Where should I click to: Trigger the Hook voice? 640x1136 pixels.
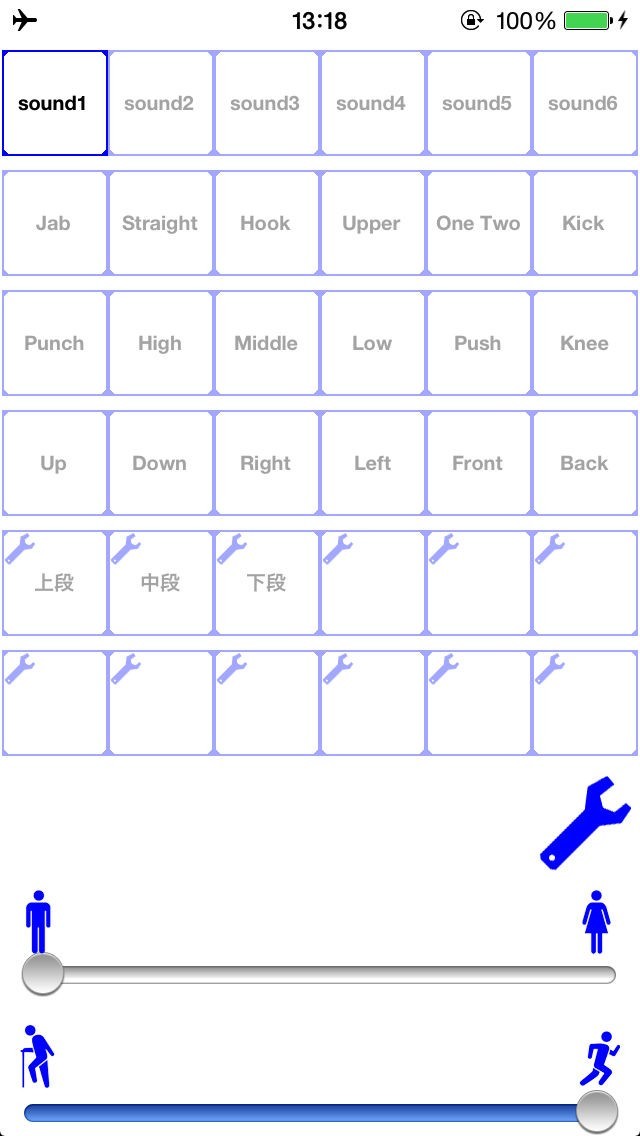(x=266, y=223)
